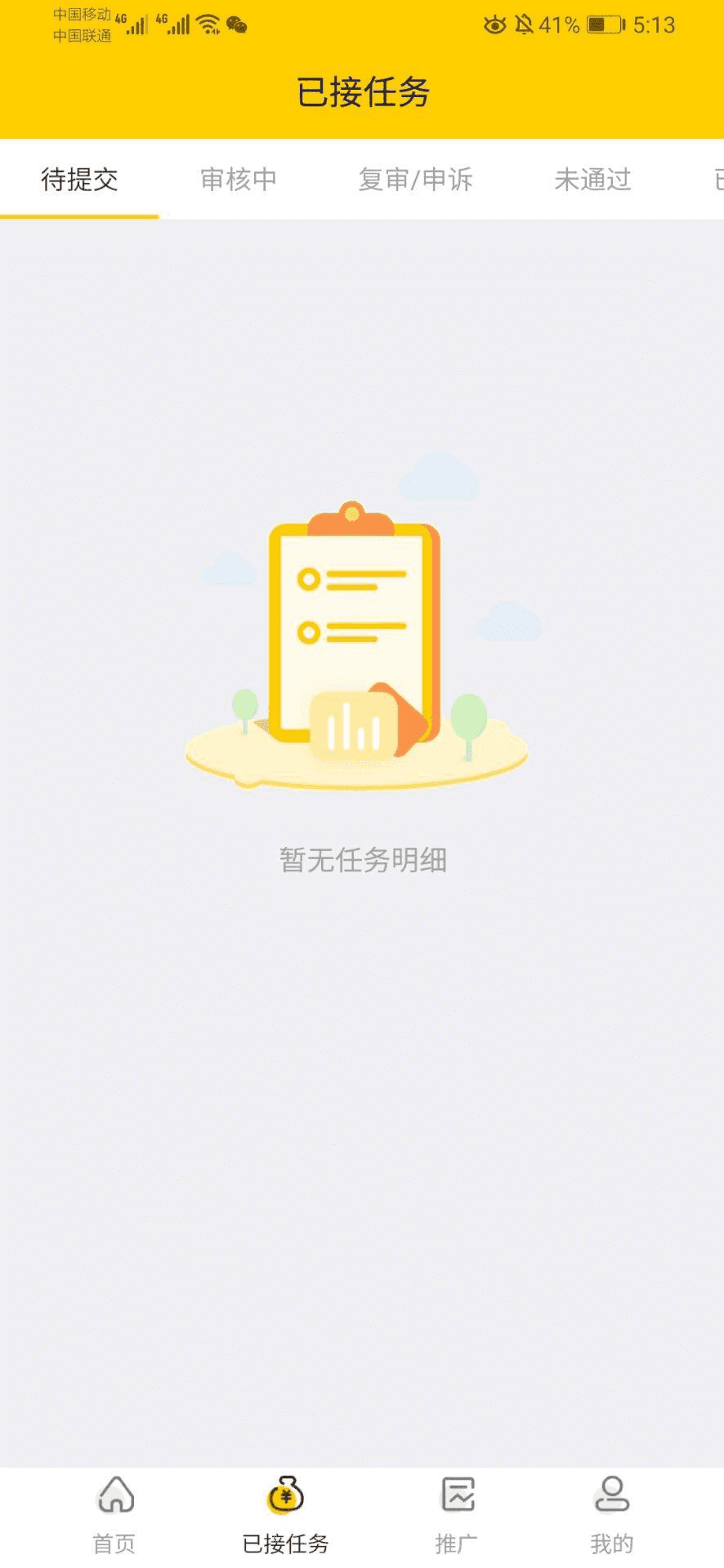Open the 复审/申诉 tab
This screenshot has width=724, height=1568.
pos(415,179)
